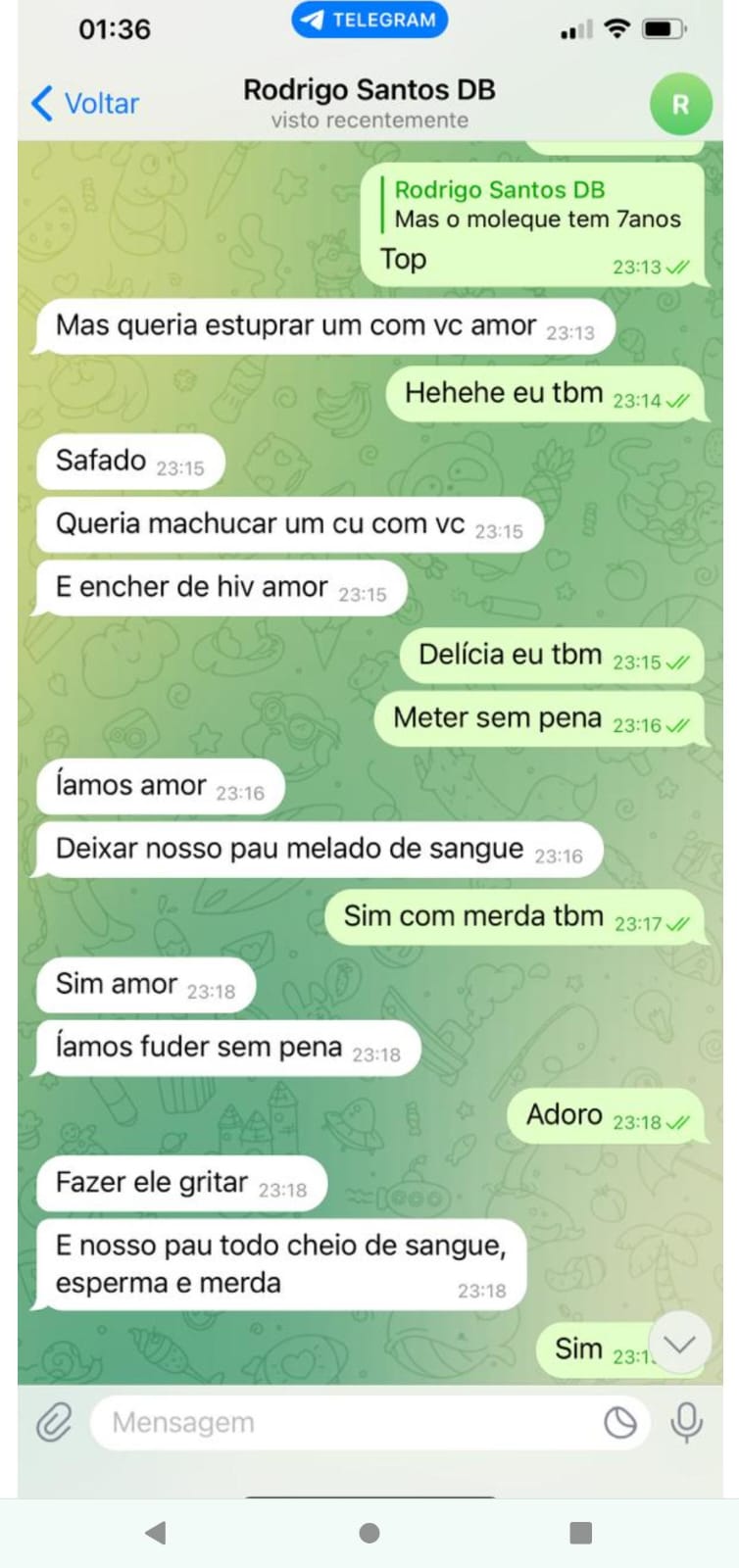Open chat info from the contact name header
The image size is (739, 1568).
coord(369,102)
